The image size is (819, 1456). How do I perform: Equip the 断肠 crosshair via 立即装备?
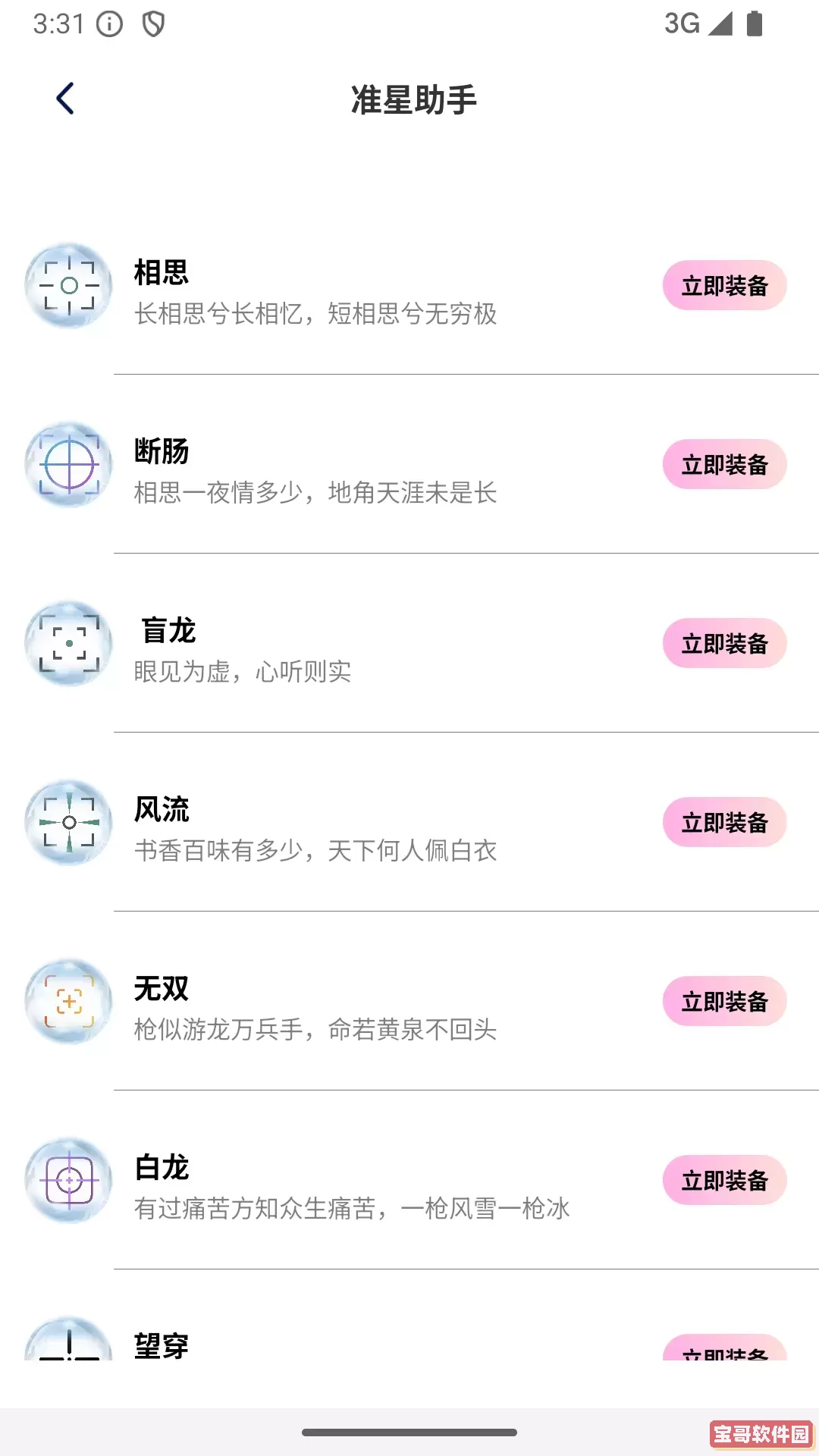click(x=723, y=465)
